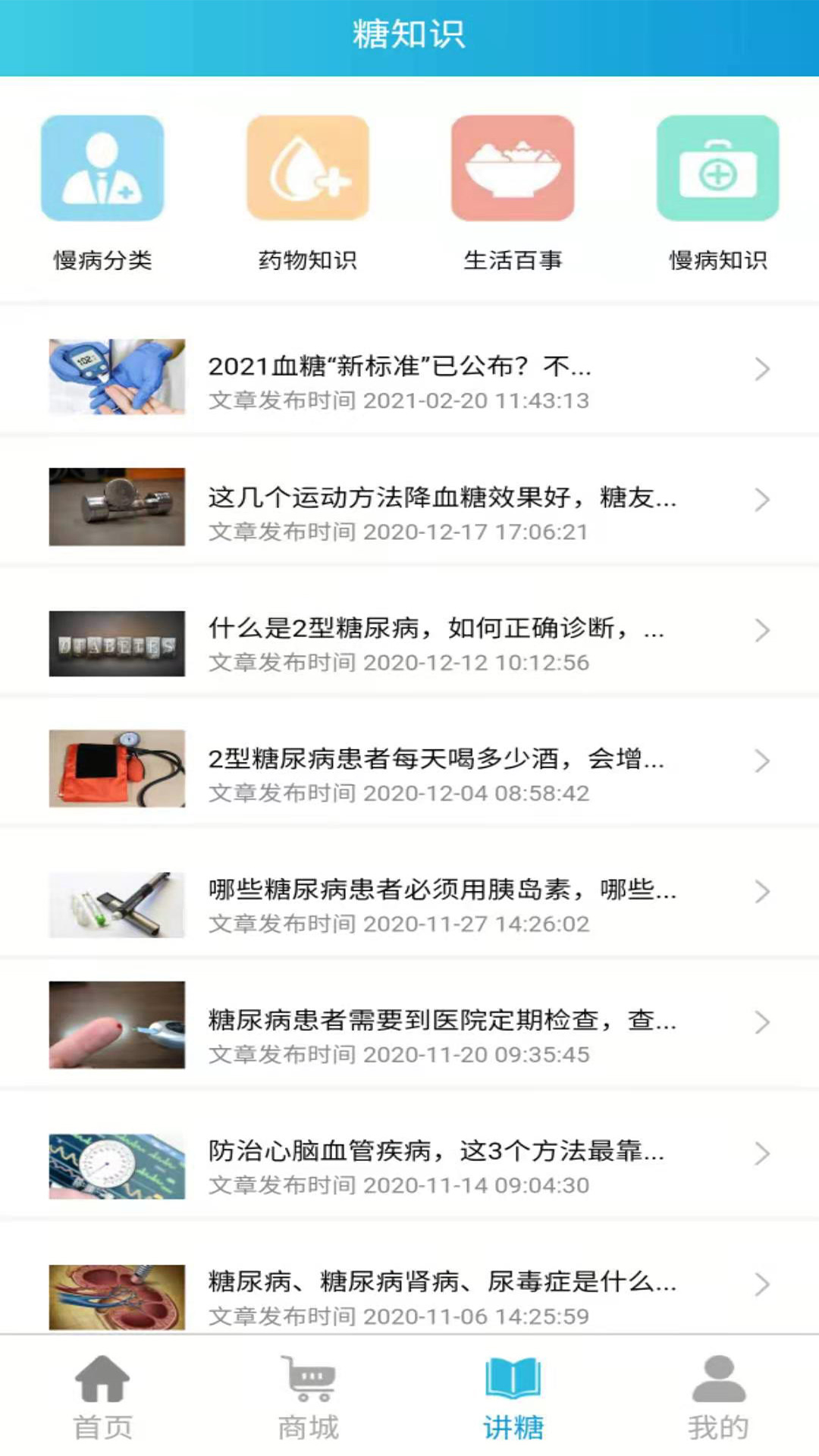The height and width of the screenshot is (1456, 819).
Task: Read article 糖尿病患者需要到医院定期检查
Action: (x=409, y=1031)
